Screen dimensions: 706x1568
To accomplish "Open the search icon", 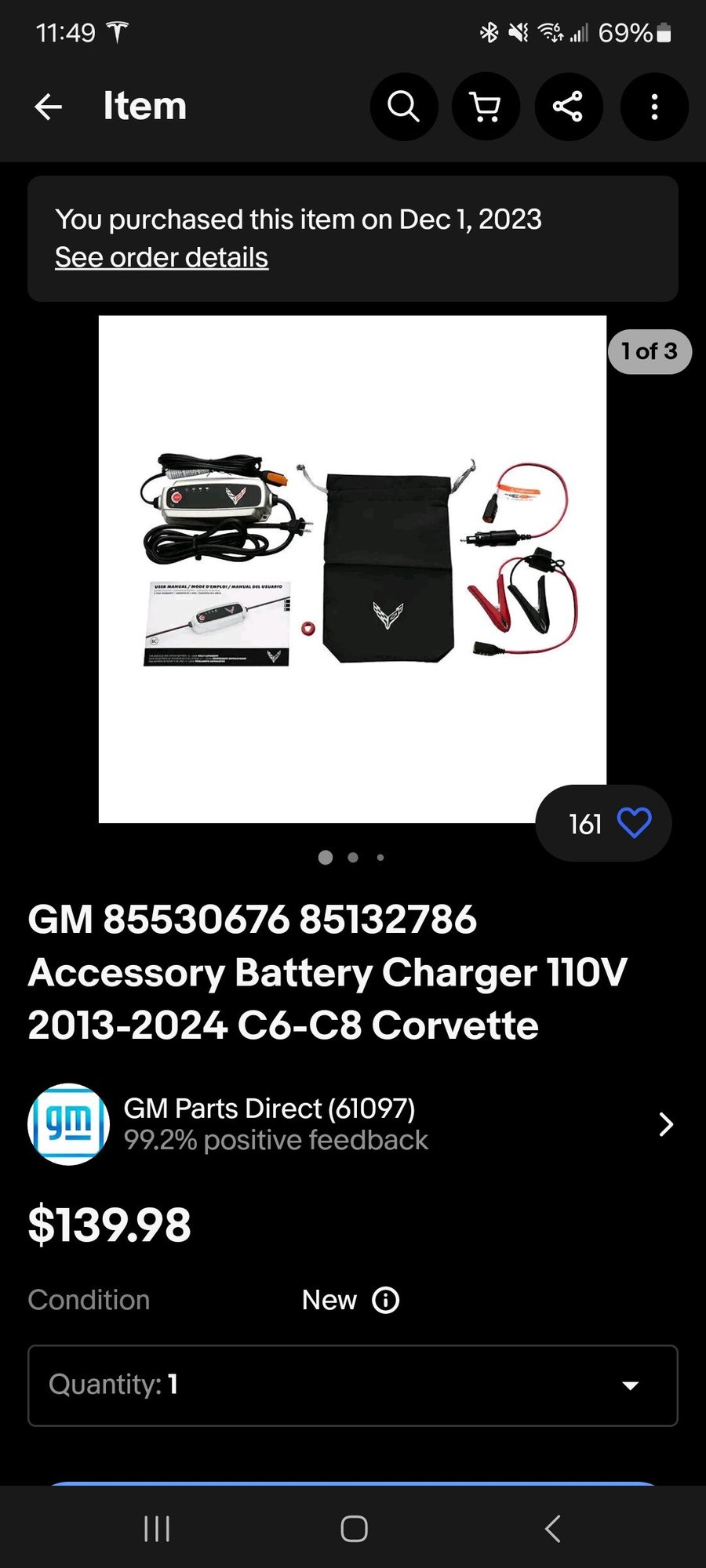I will 403,107.
